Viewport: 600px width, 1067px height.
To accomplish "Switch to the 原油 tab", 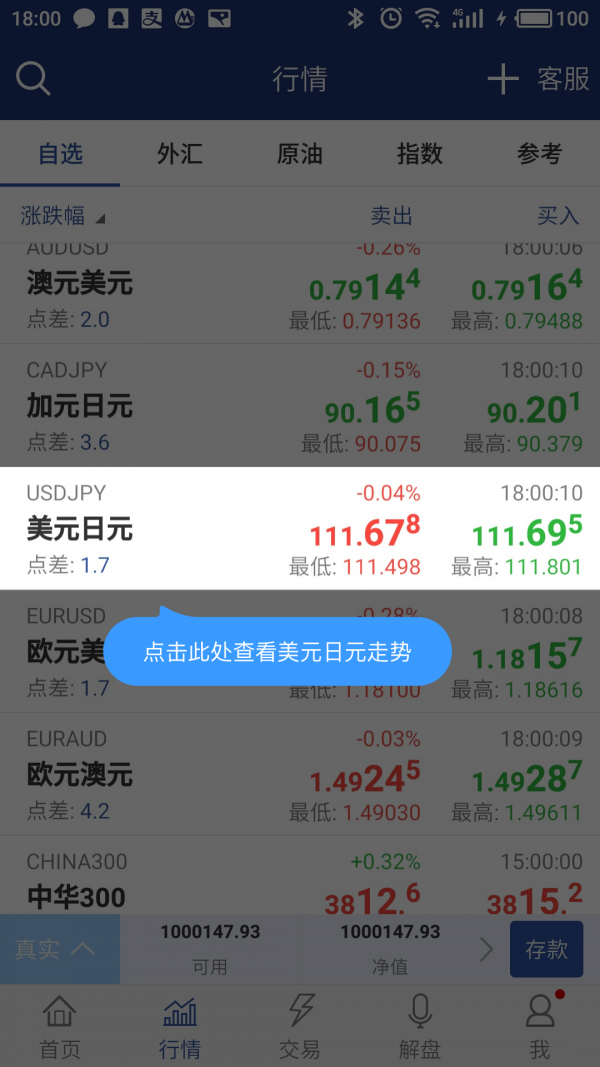I will pyautogui.click(x=299, y=154).
